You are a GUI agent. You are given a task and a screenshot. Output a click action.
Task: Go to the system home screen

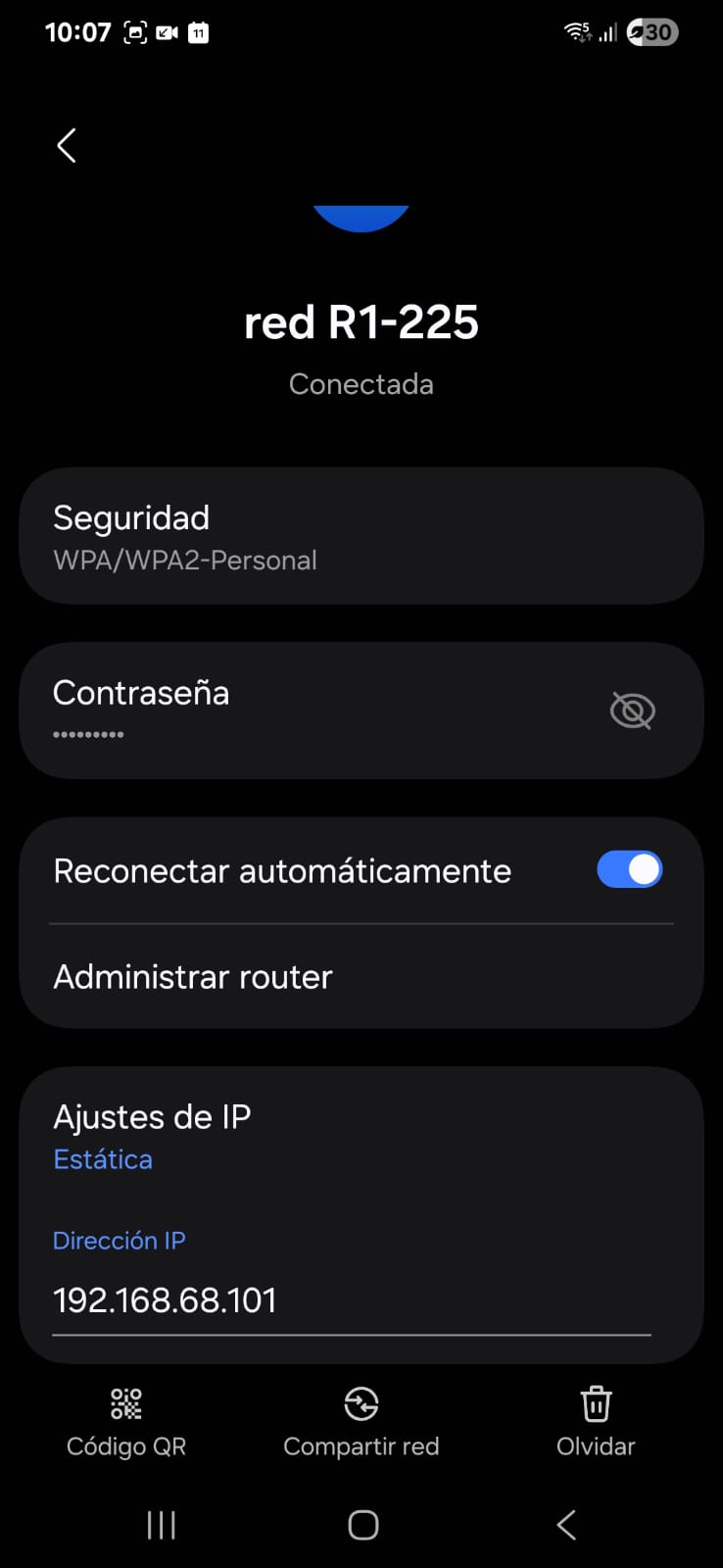point(362,1525)
